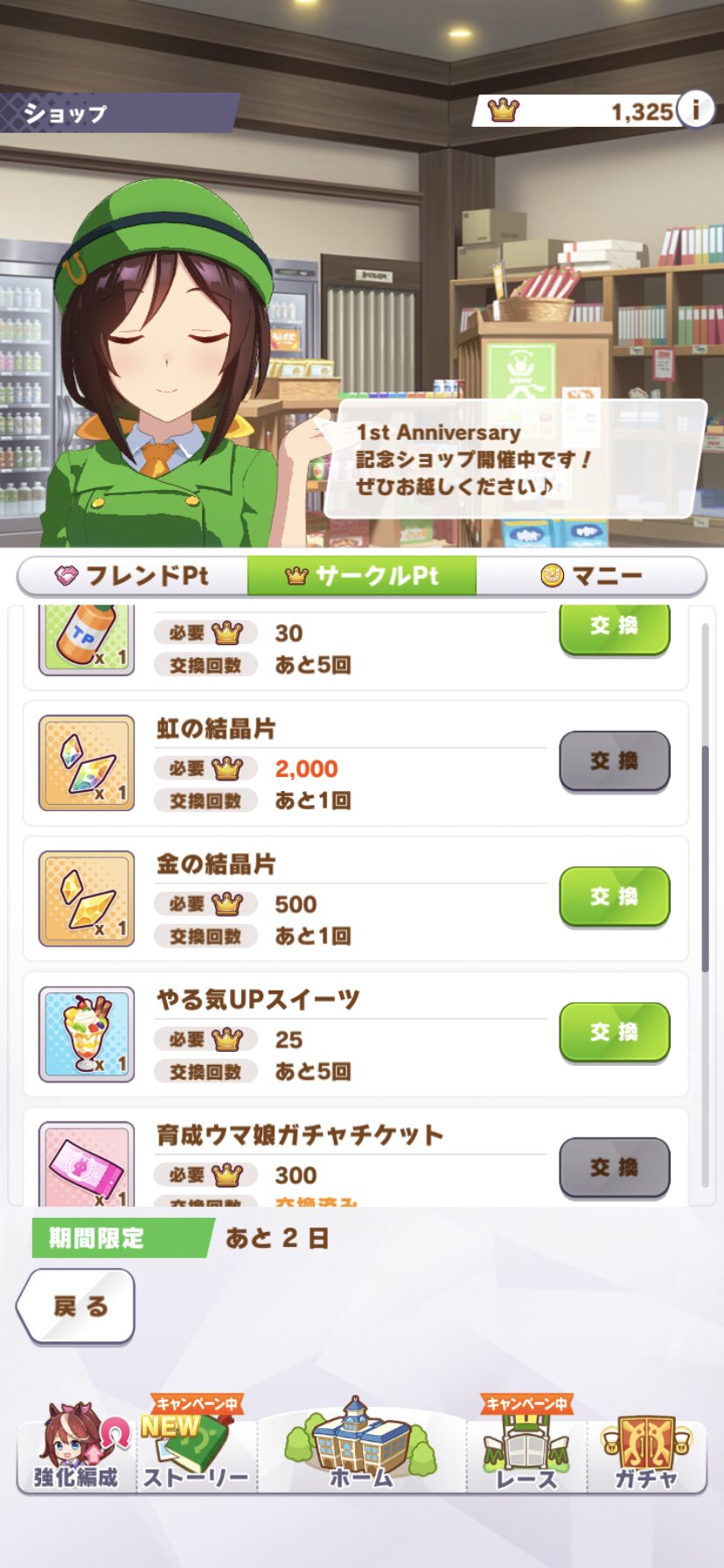Open the やる気UPスイーツ item icon
This screenshot has height=1568, width=724.
click(87, 1034)
